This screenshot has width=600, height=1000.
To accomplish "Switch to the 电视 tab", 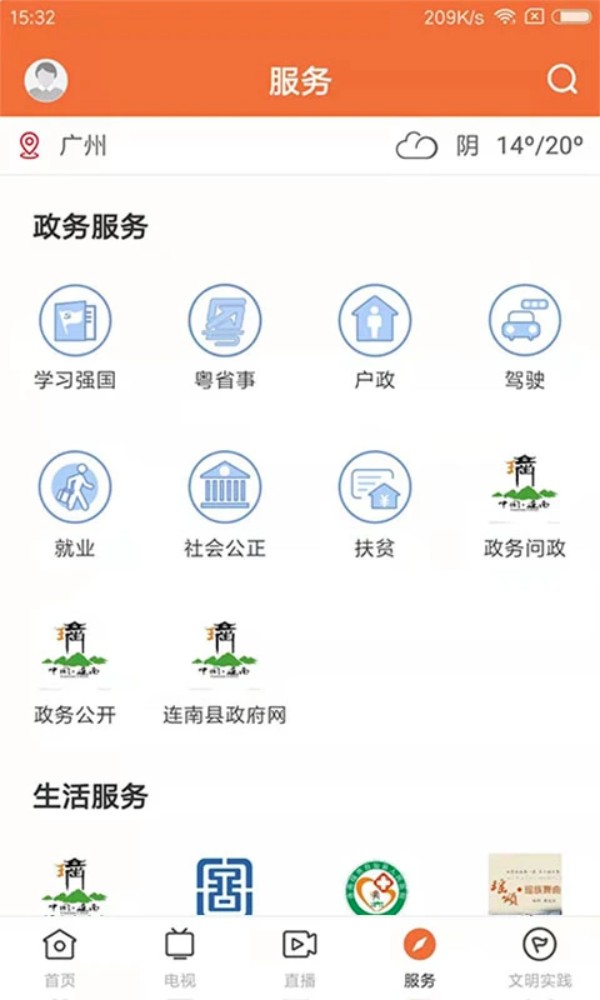I will click(180, 957).
